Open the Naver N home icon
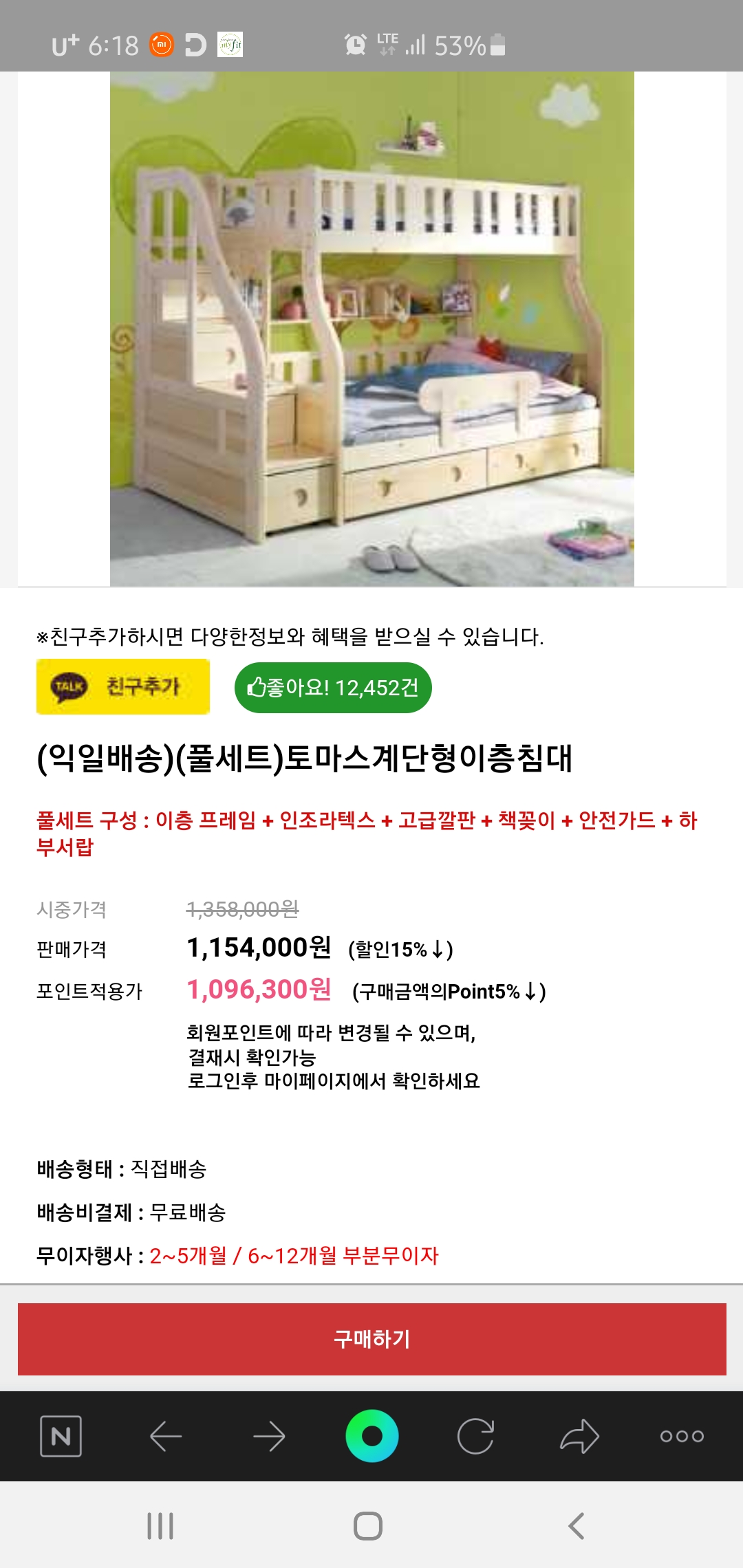Image resolution: width=743 pixels, height=1568 pixels. pos(61,1436)
